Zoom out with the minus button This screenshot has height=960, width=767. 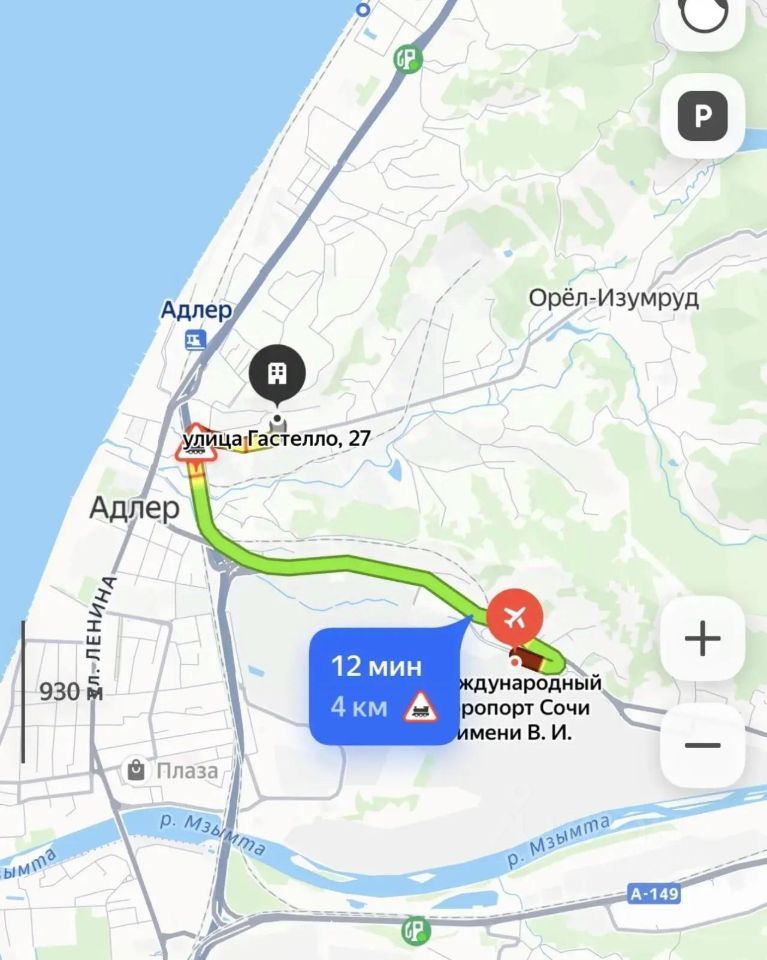coord(702,745)
